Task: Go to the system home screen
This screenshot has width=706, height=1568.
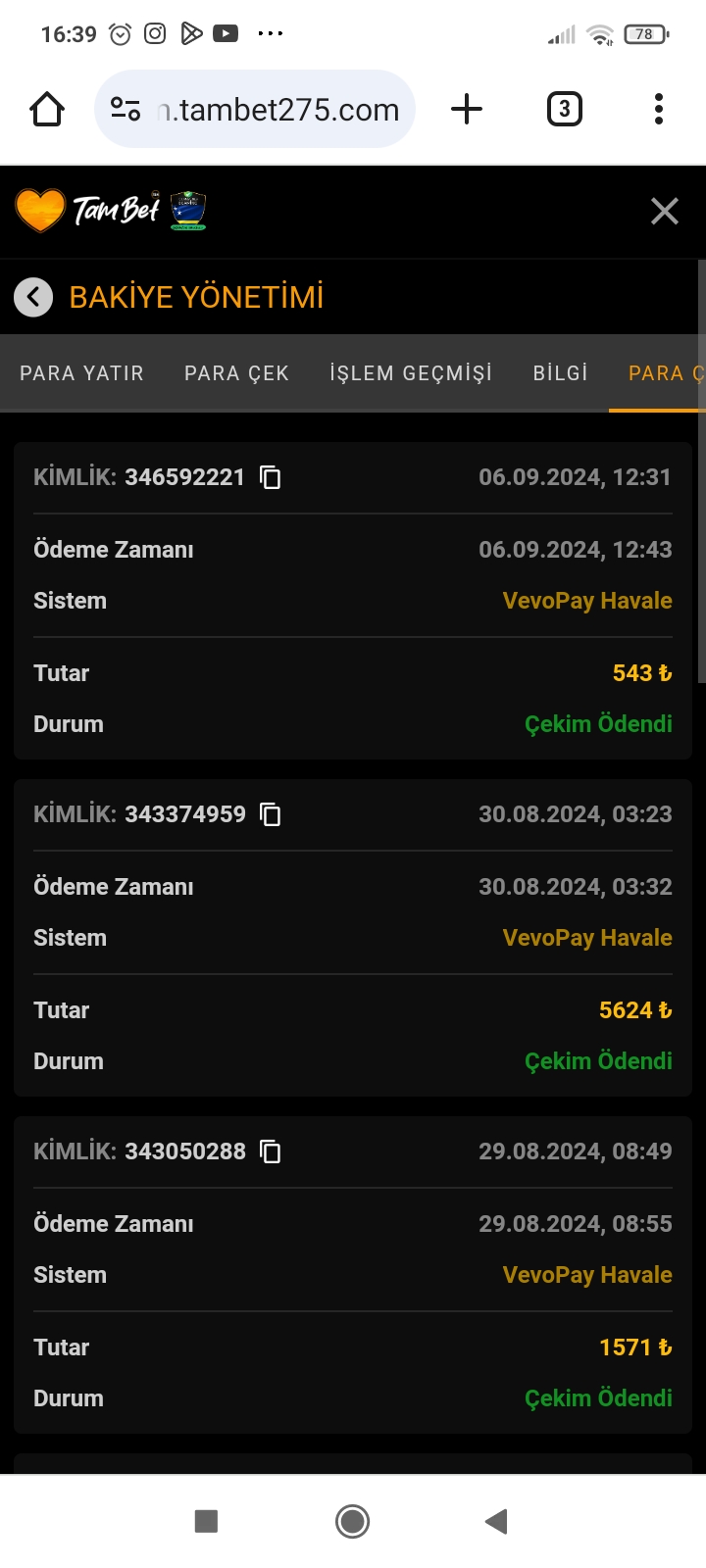Action: (352, 1521)
